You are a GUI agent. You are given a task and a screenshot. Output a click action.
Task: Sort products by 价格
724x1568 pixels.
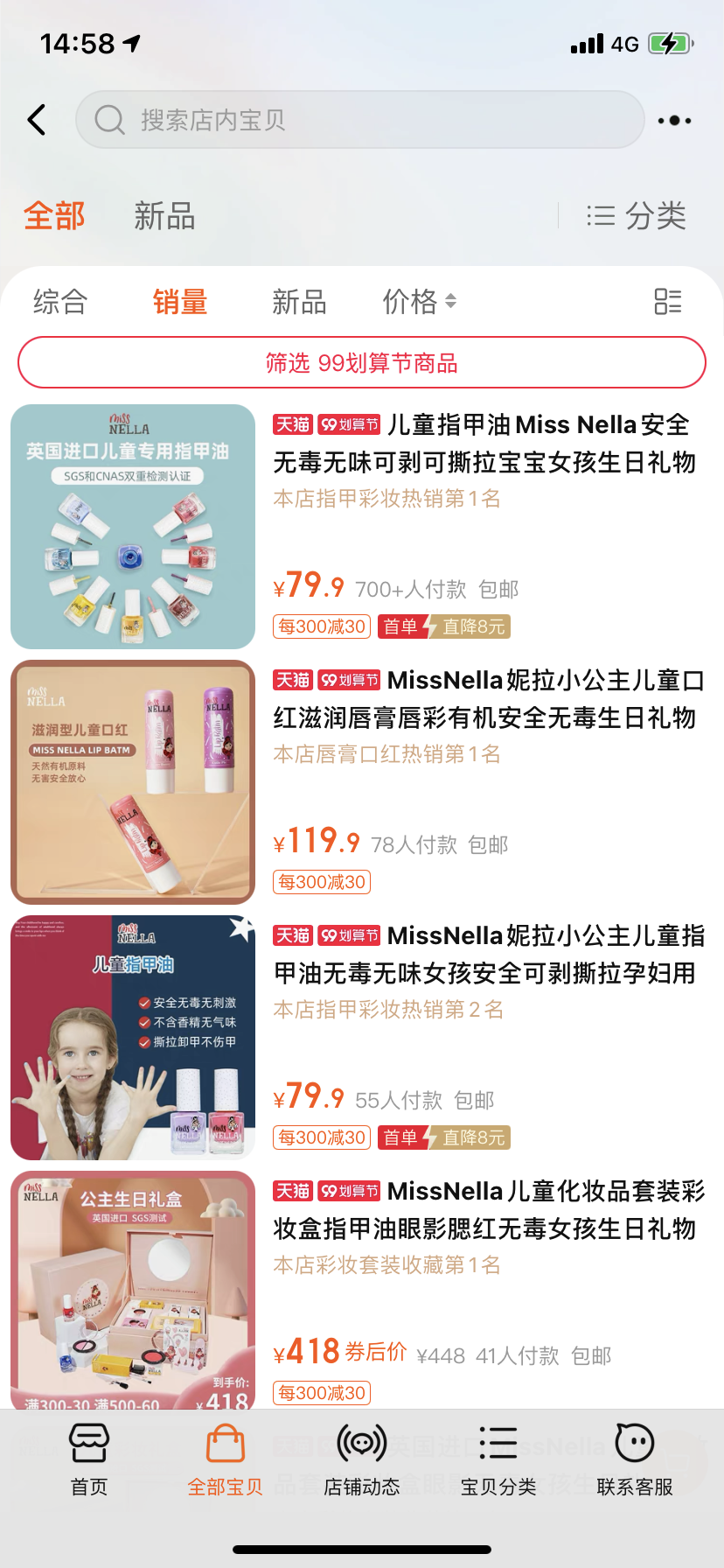tap(419, 302)
